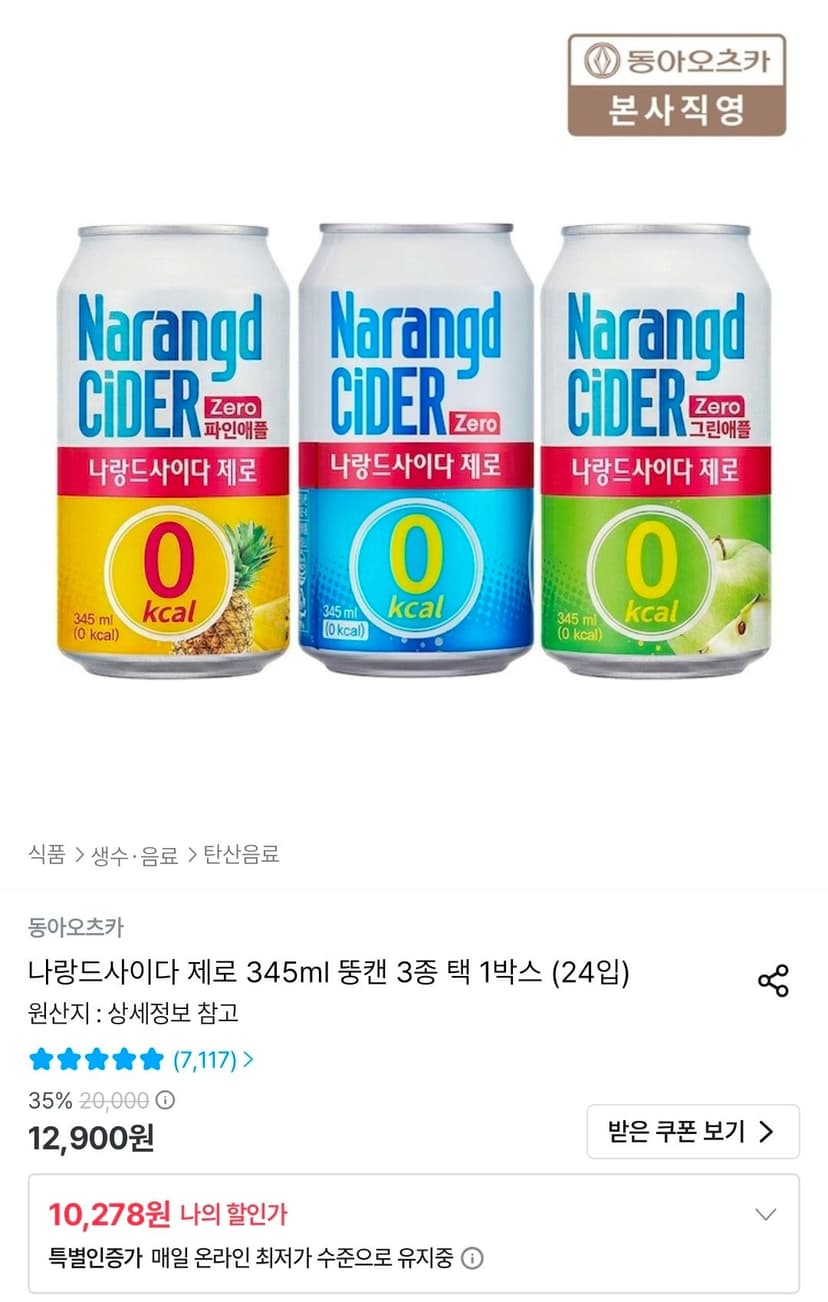Open the 동아오츠카 brand link
828x1302 pixels.
[x=76, y=927]
